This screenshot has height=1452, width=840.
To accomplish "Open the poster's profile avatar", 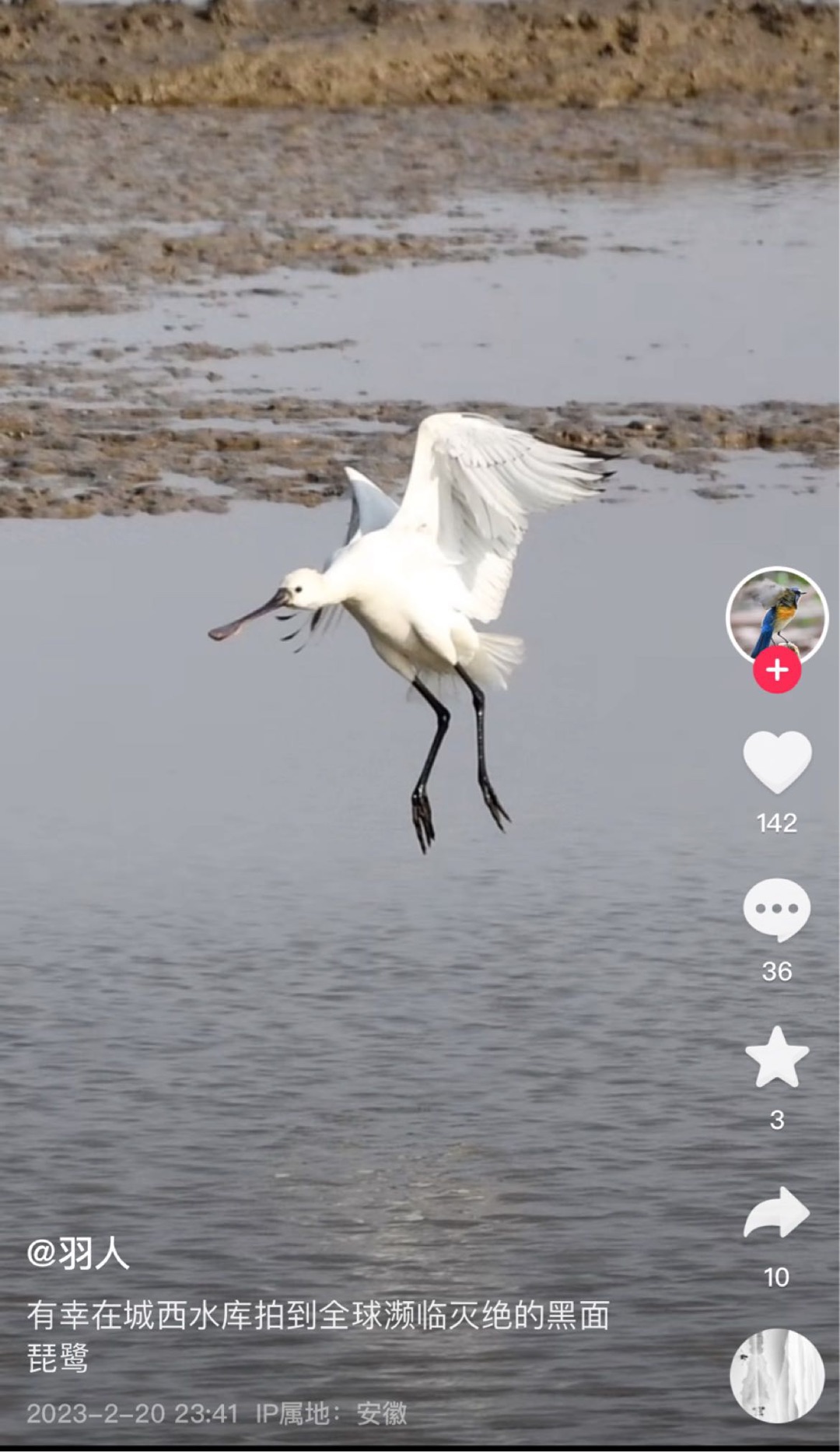I will [x=776, y=615].
